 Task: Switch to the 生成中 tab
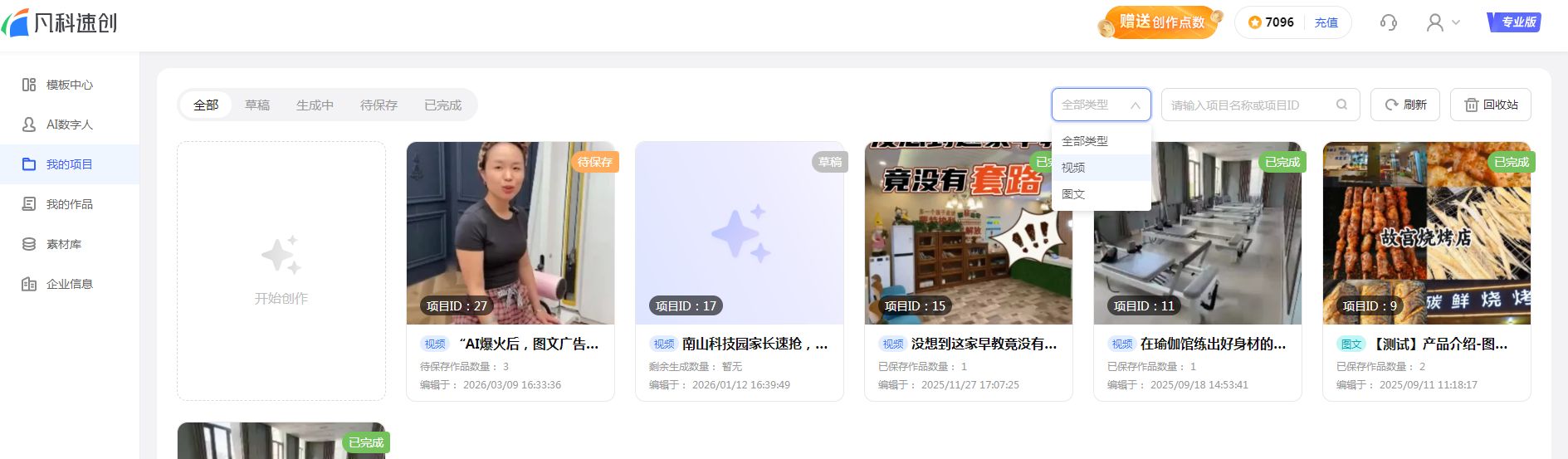coord(315,105)
